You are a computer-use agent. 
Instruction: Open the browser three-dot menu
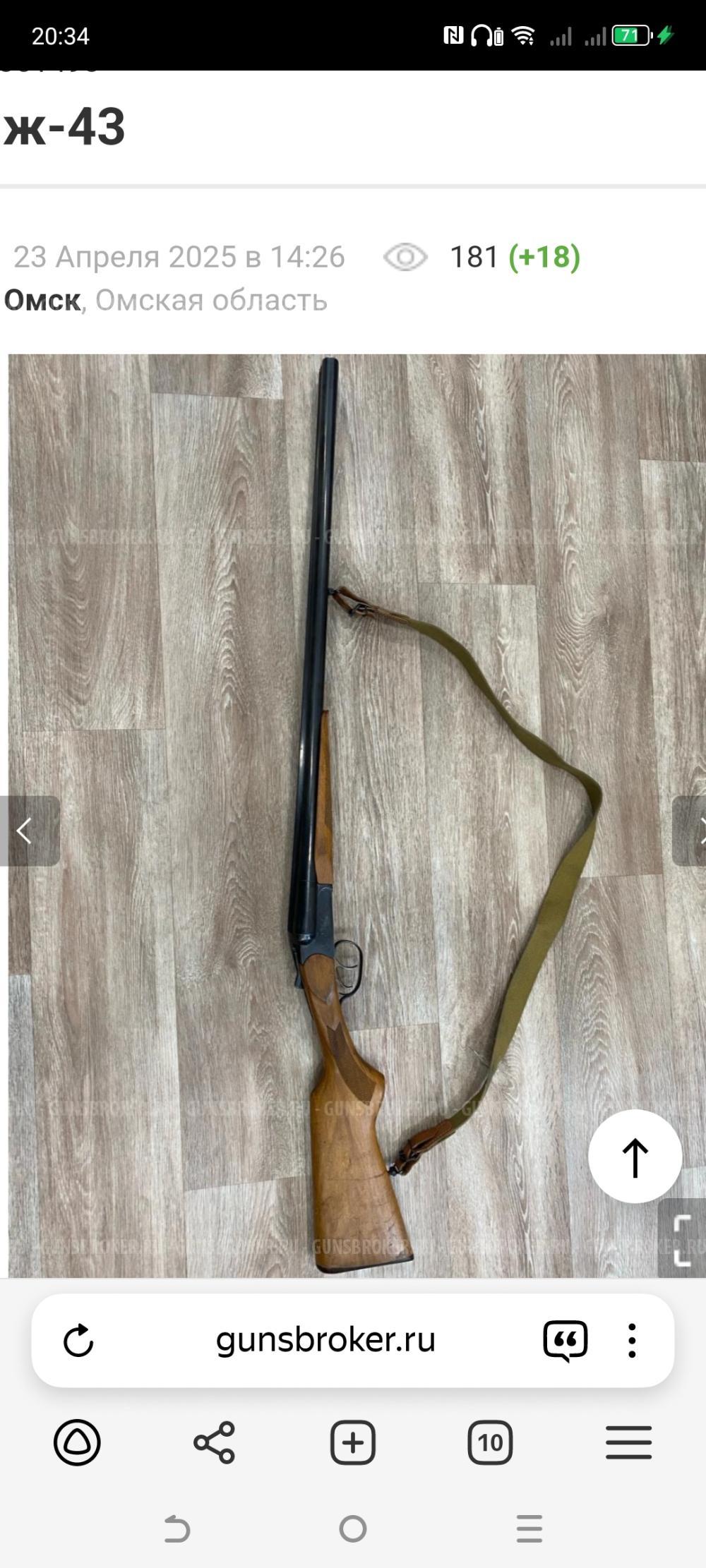click(x=632, y=1340)
